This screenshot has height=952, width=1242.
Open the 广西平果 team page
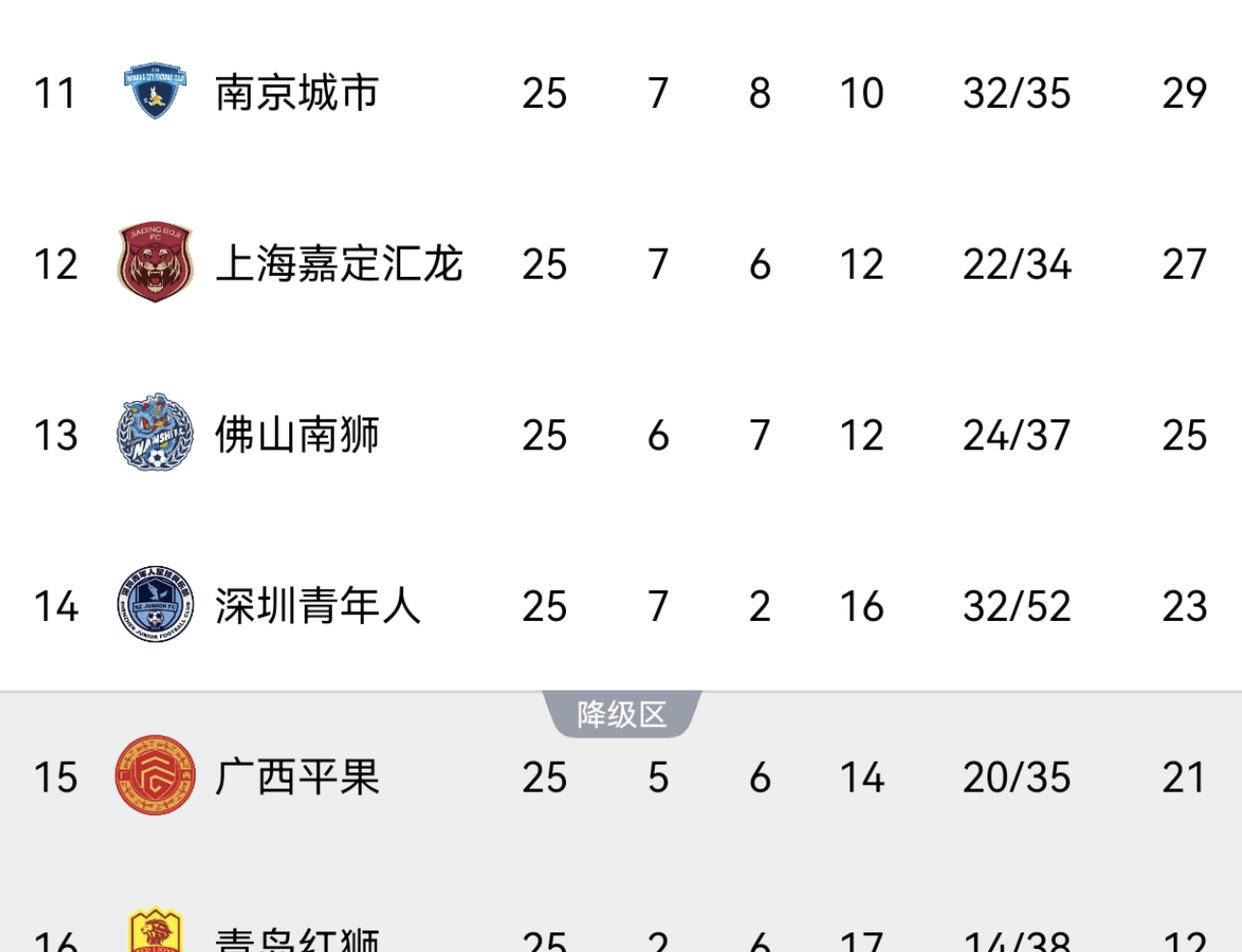pos(297,777)
